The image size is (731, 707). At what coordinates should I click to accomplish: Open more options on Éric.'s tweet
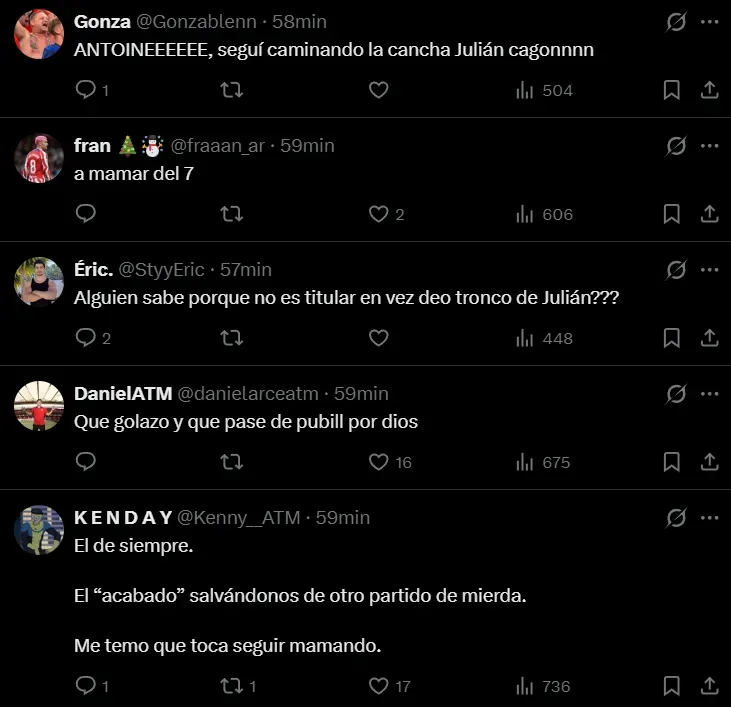point(709,270)
